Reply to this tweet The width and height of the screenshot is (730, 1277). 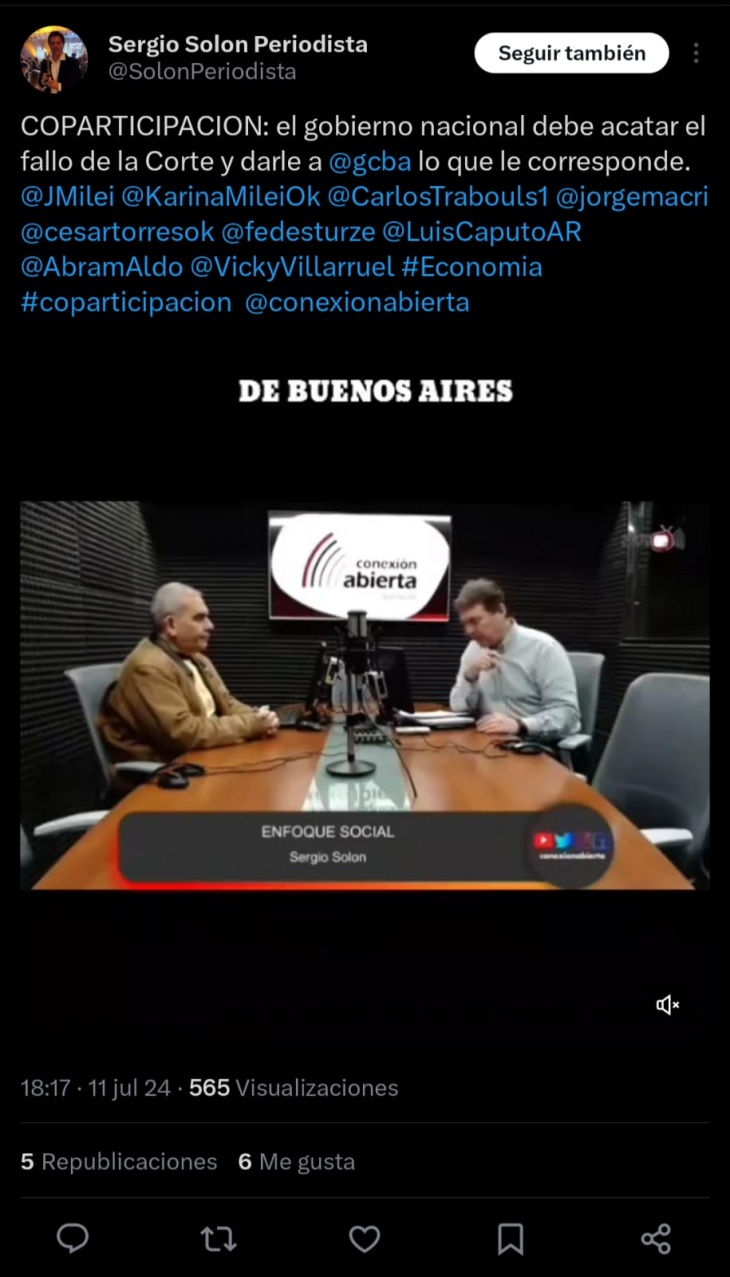tap(72, 1239)
